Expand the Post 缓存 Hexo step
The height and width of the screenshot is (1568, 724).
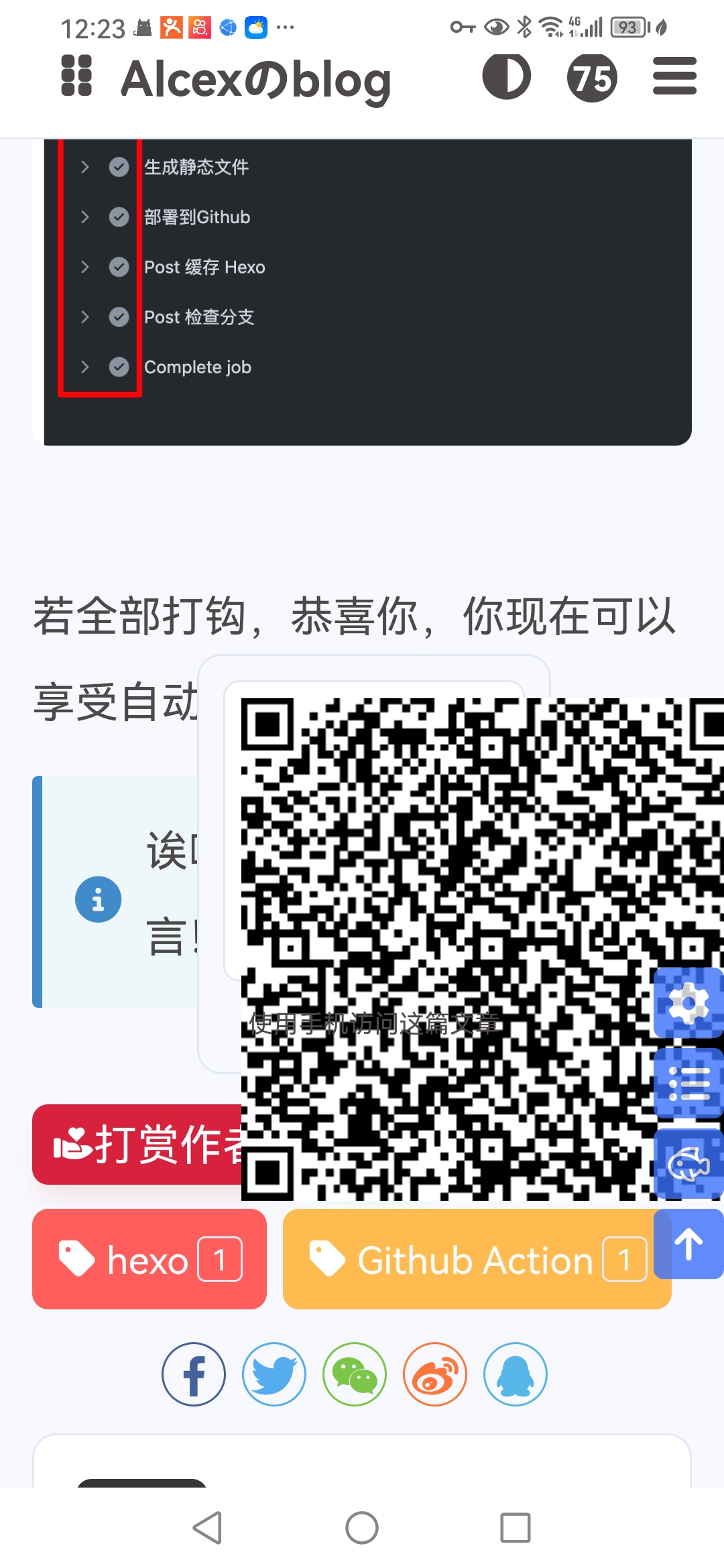84,267
